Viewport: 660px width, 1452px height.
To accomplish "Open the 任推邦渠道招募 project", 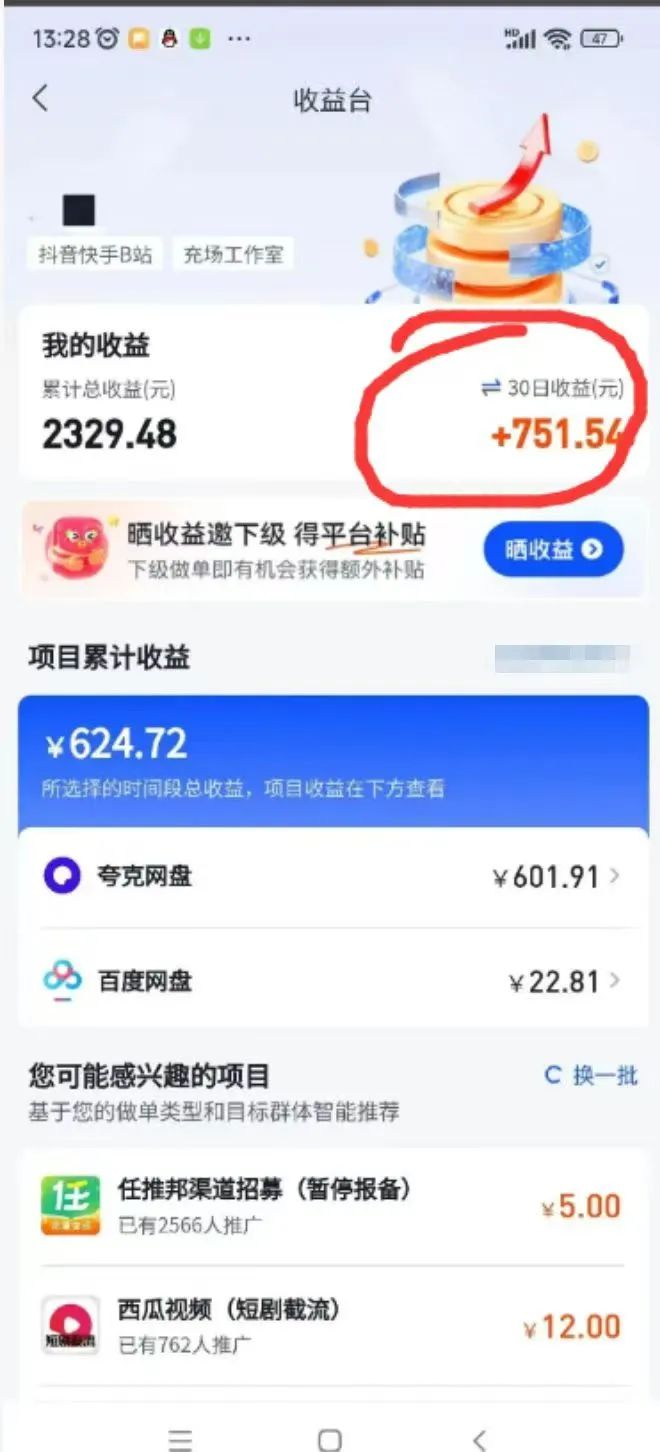I will coord(332,1206).
